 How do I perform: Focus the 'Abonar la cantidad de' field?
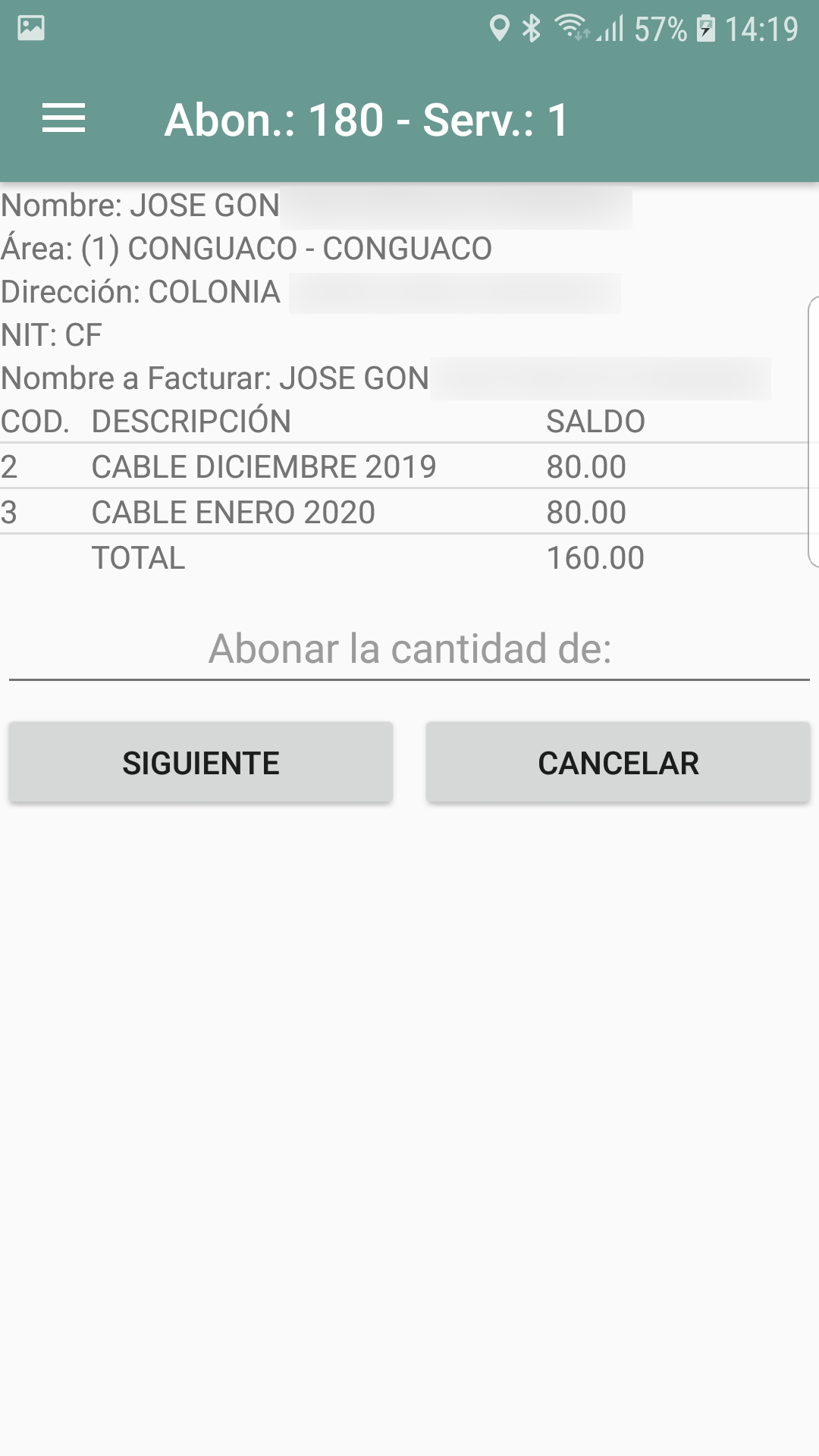[x=409, y=649]
